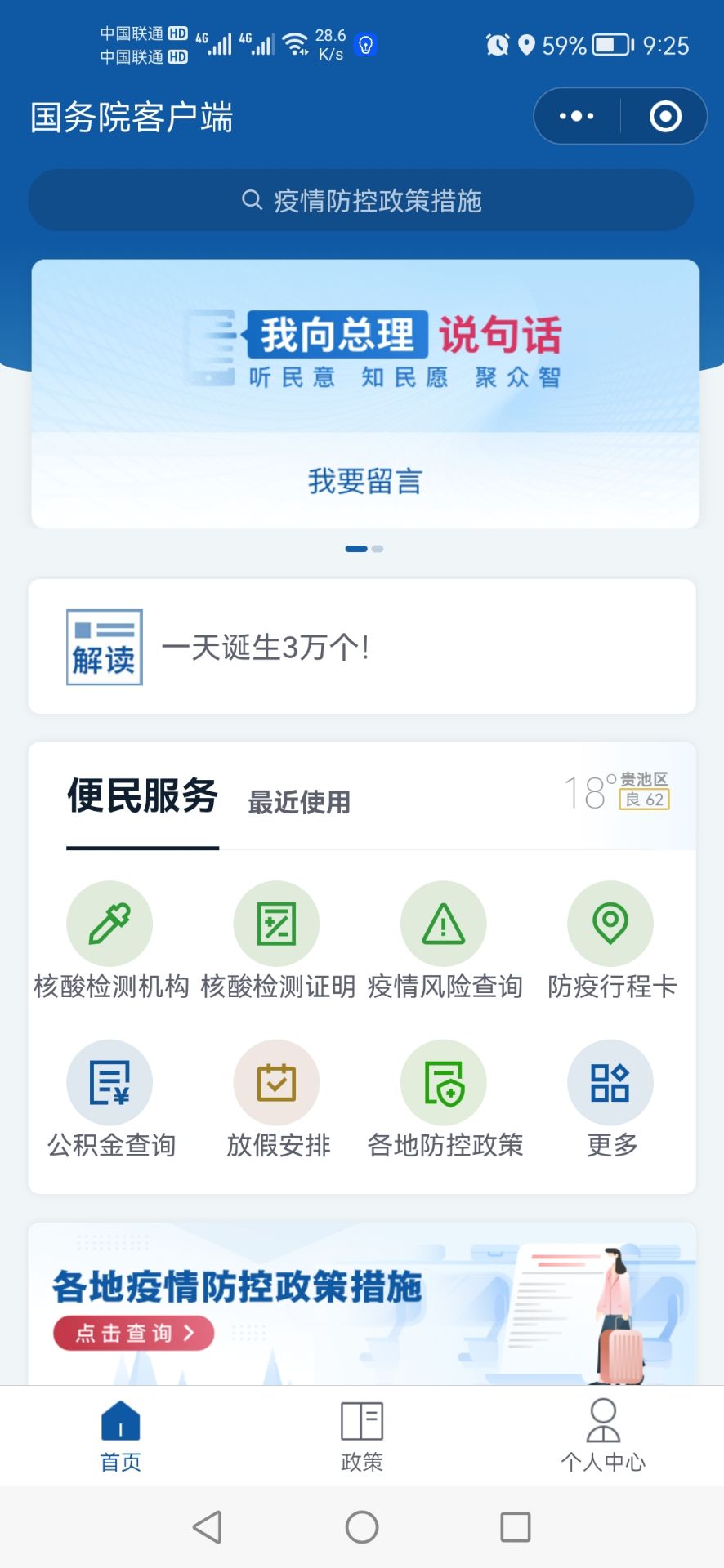
Task: Switch to 最近使用 tab
Action: coord(299,802)
